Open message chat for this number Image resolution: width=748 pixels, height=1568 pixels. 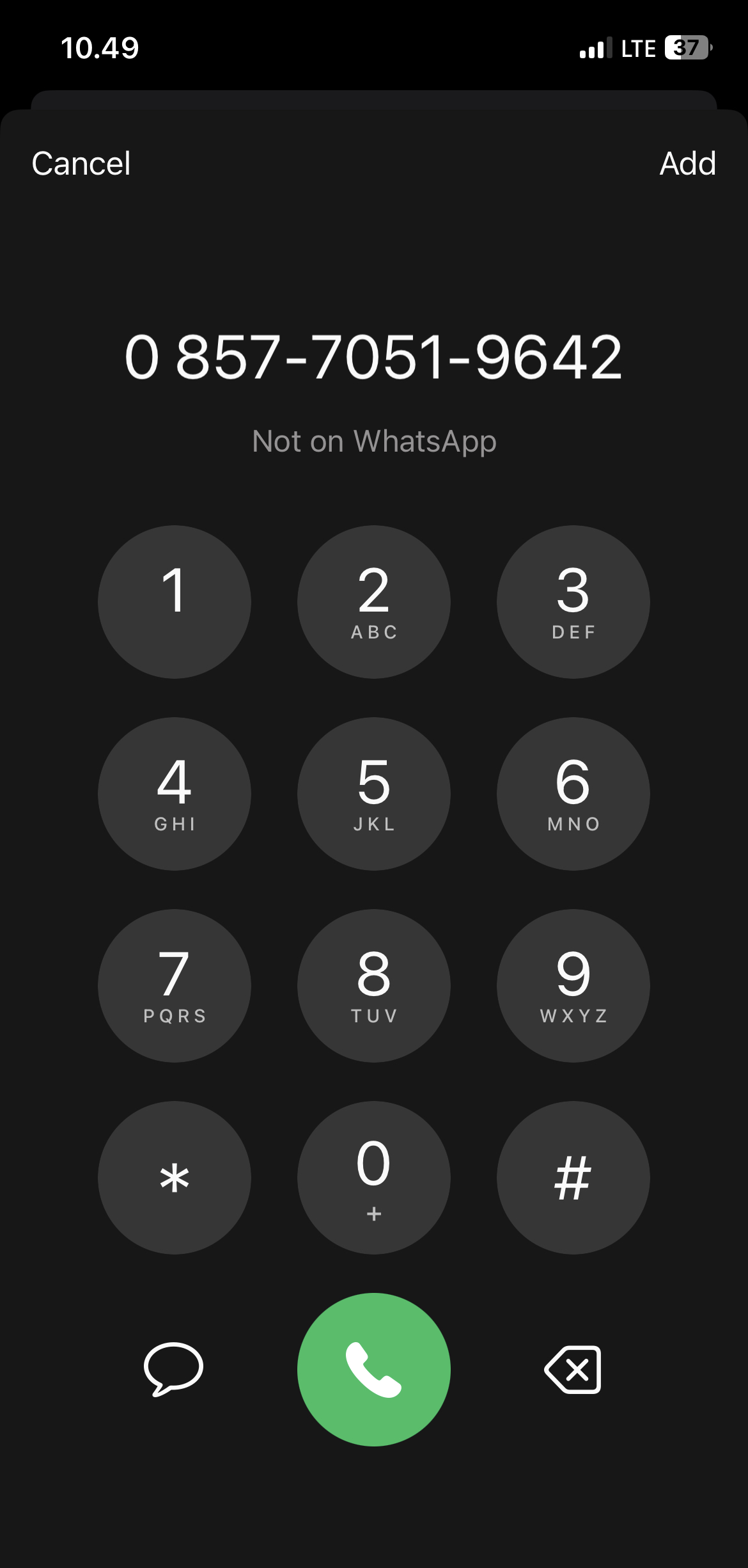(174, 1369)
